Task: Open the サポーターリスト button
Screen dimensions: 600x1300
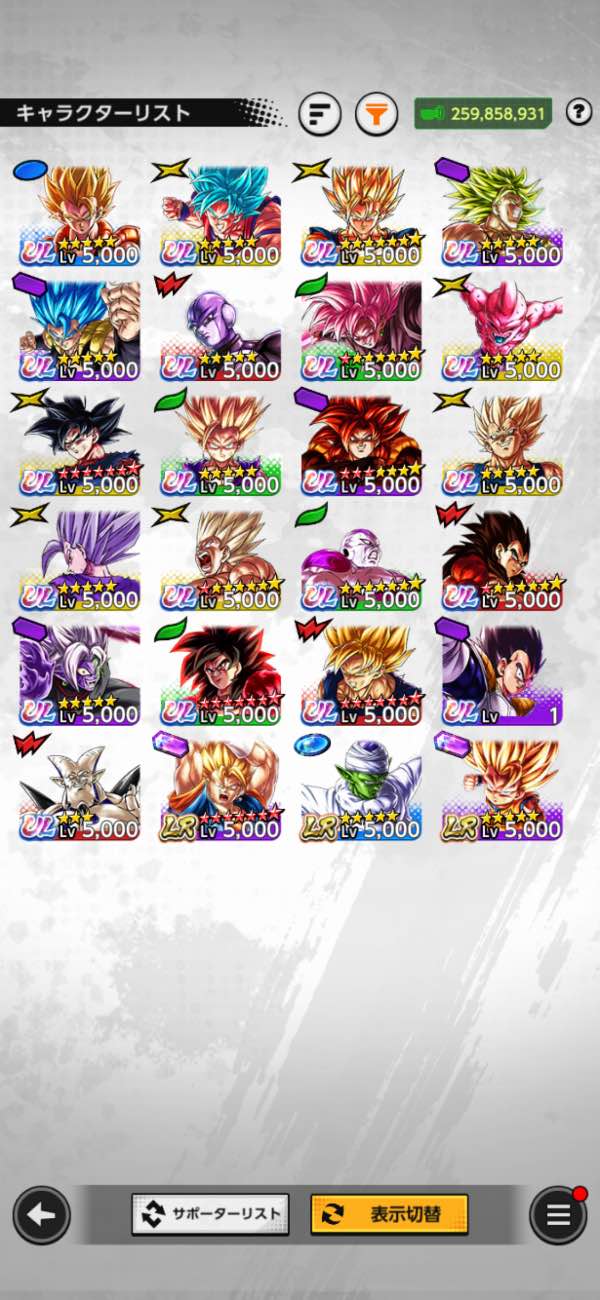Action: coord(211,1214)
